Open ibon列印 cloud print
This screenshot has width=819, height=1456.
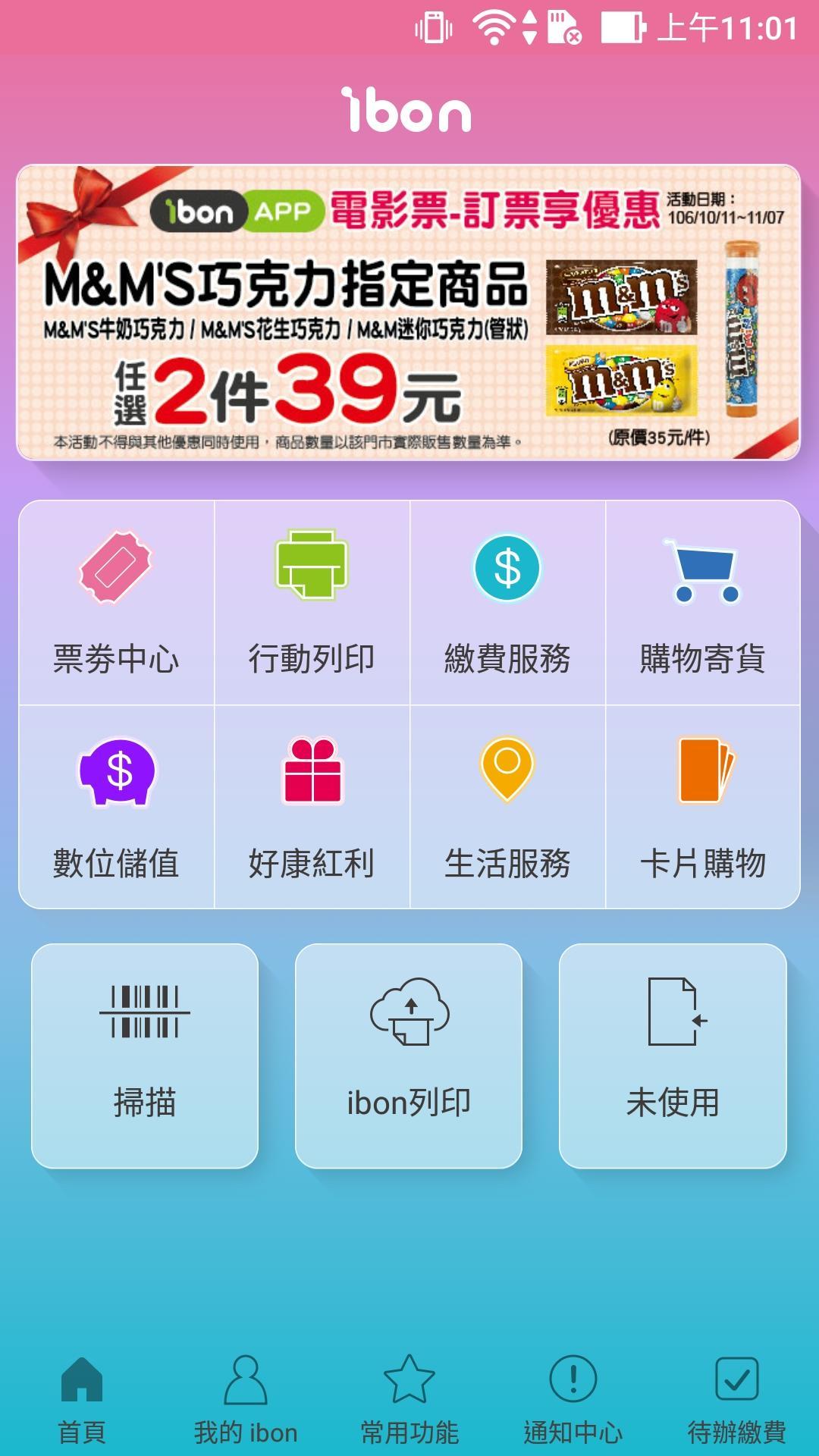[409, 1056]
